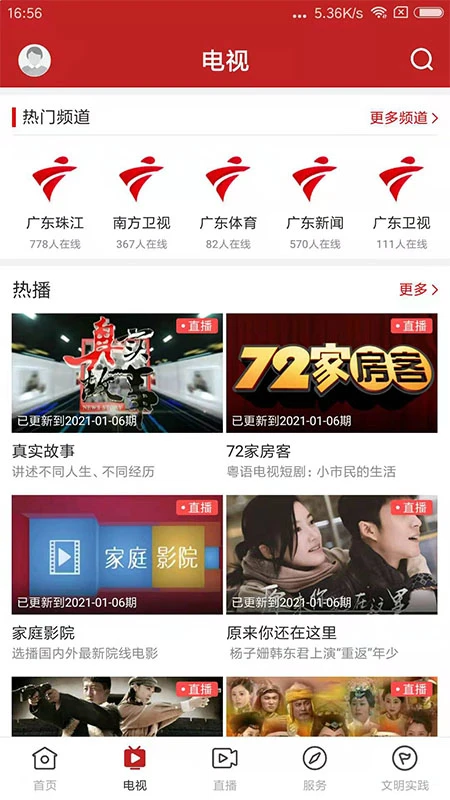The image size is (450, 800).
Task: Open the 南方卫视 channel
Action: coord(142,203)
